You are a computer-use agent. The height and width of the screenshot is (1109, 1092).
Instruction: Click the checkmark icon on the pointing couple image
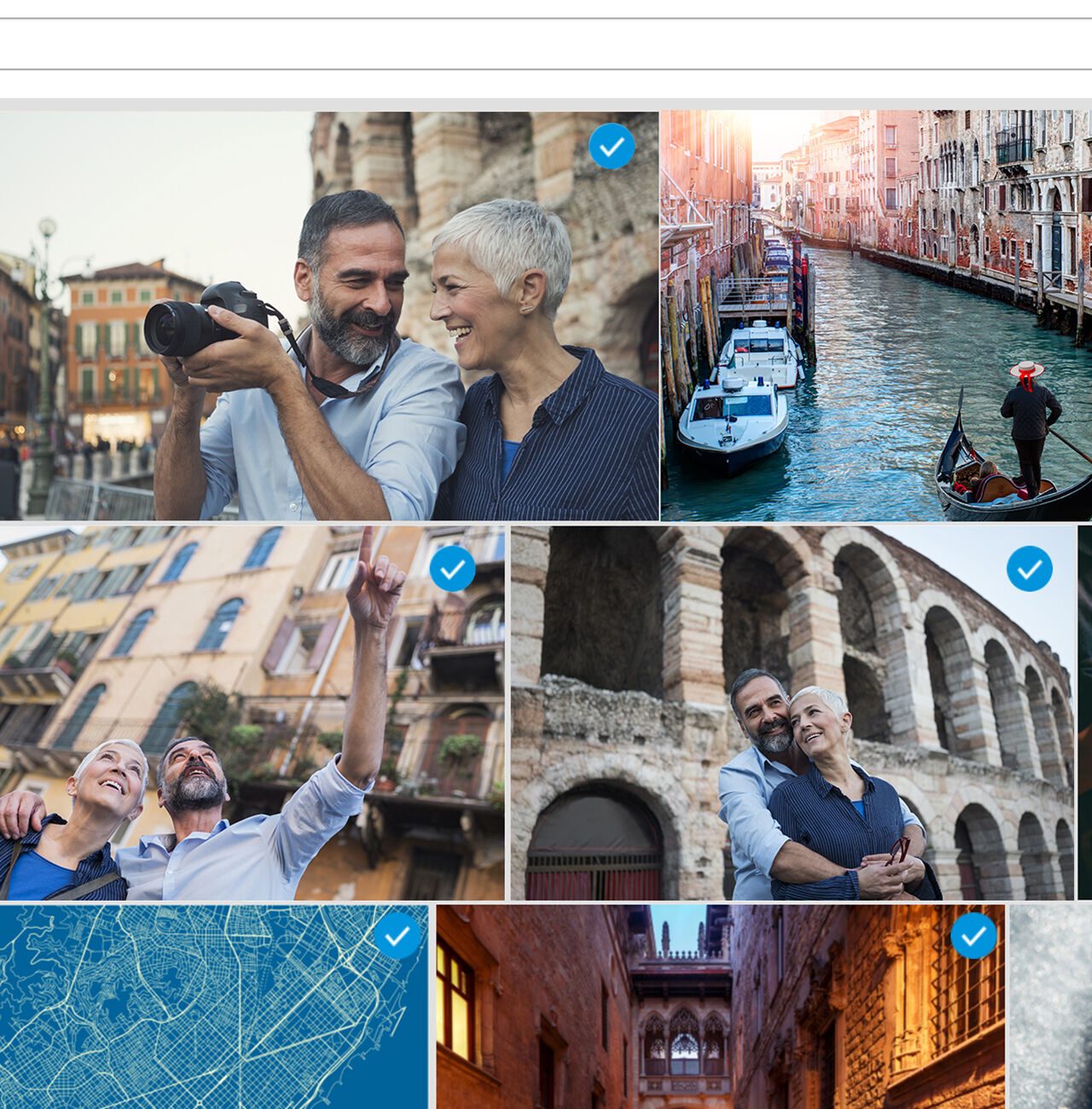tap(451, 570)
